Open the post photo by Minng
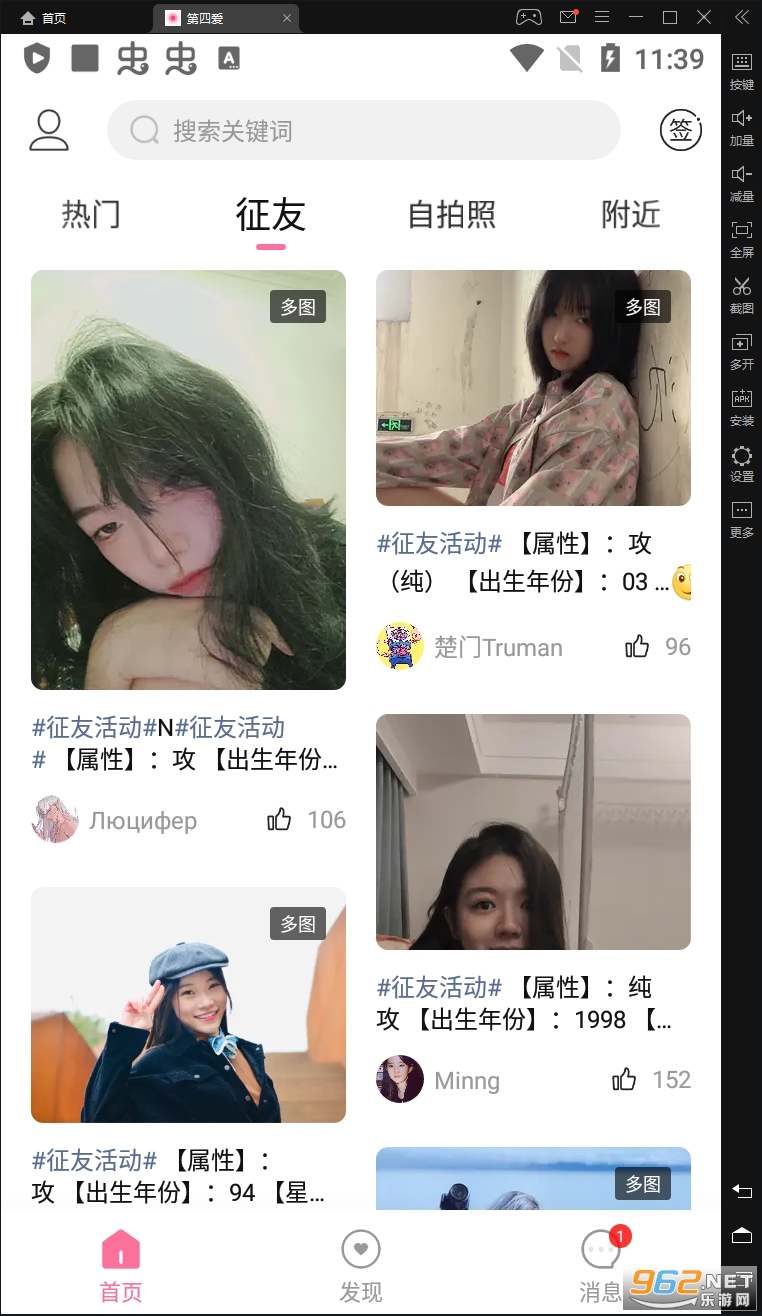Viewport: 762px width, 1316px height. click(x=533, y=832)
